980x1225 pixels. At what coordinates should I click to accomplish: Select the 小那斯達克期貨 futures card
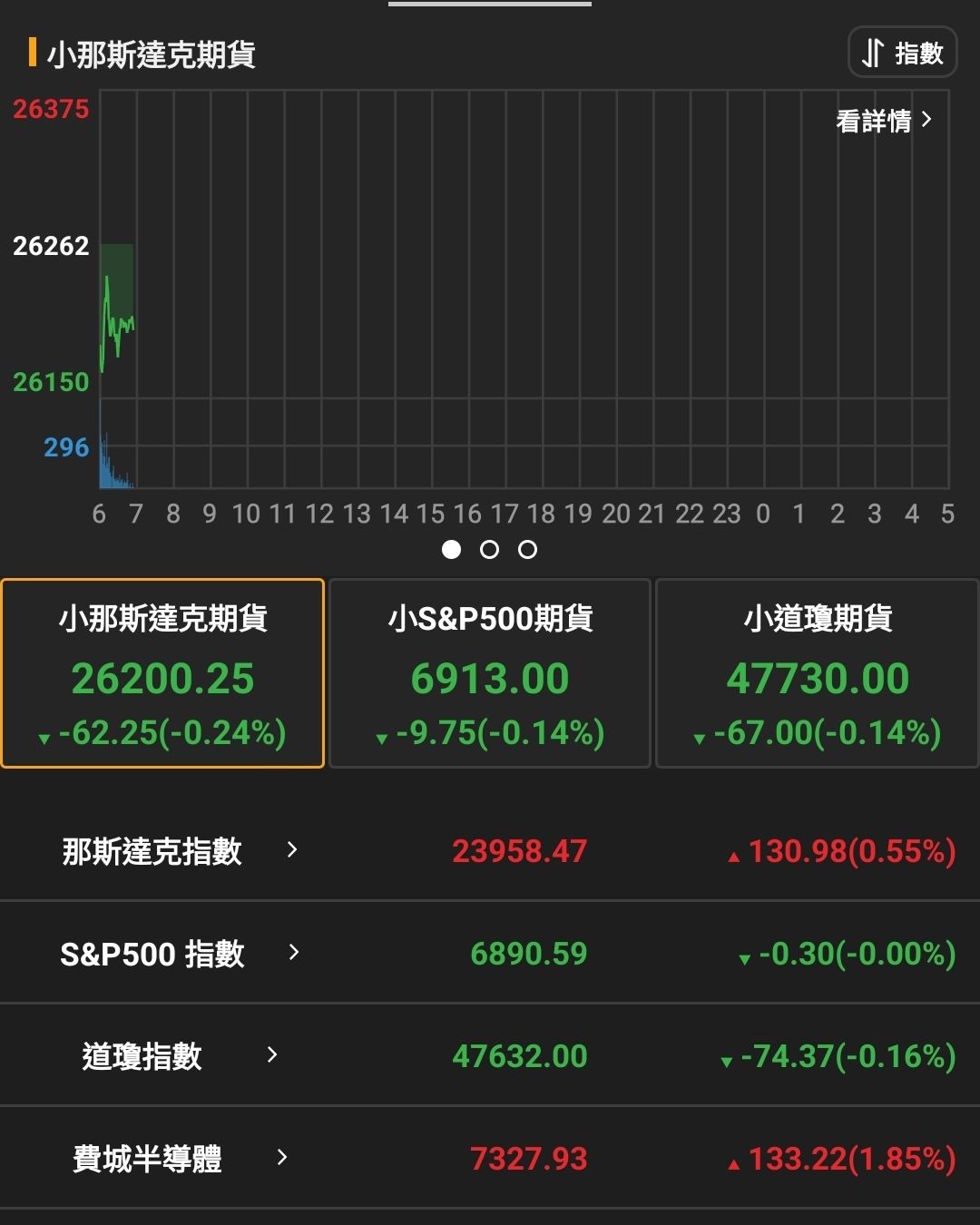163,673
